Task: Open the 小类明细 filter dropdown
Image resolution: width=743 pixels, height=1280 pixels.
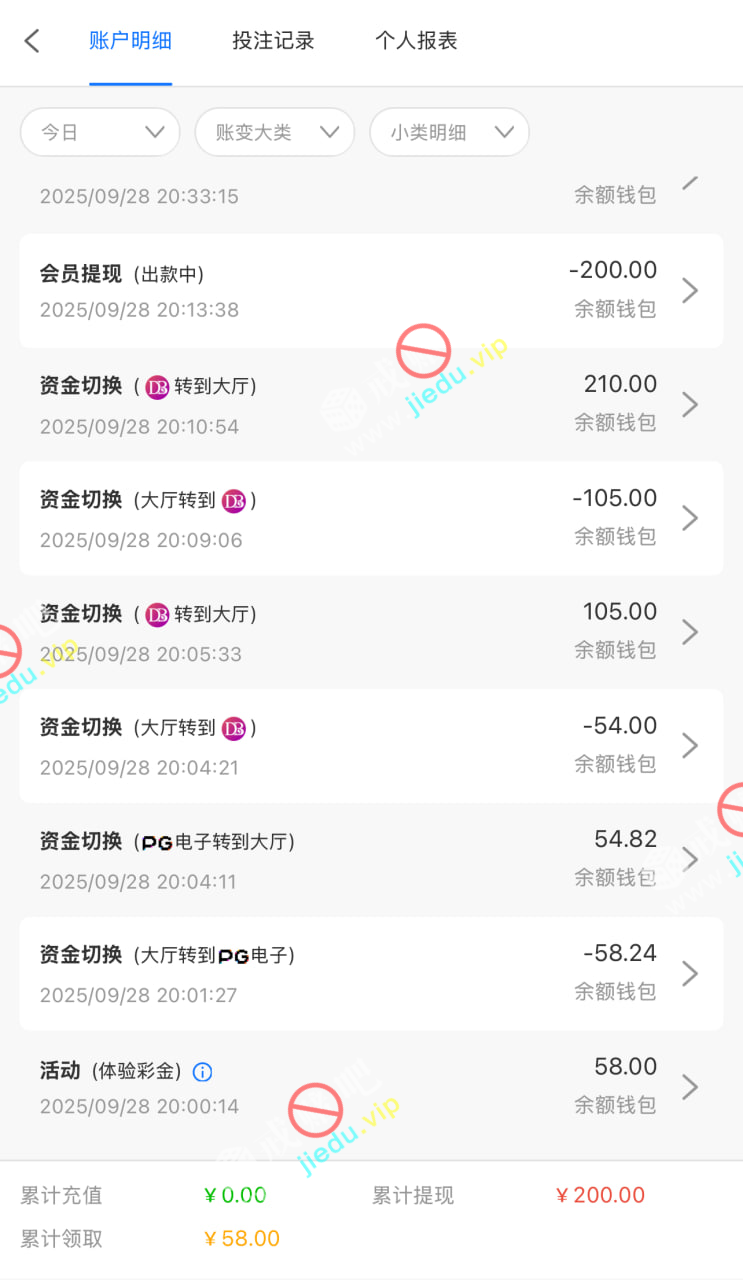Action: (x=449, y=132)
